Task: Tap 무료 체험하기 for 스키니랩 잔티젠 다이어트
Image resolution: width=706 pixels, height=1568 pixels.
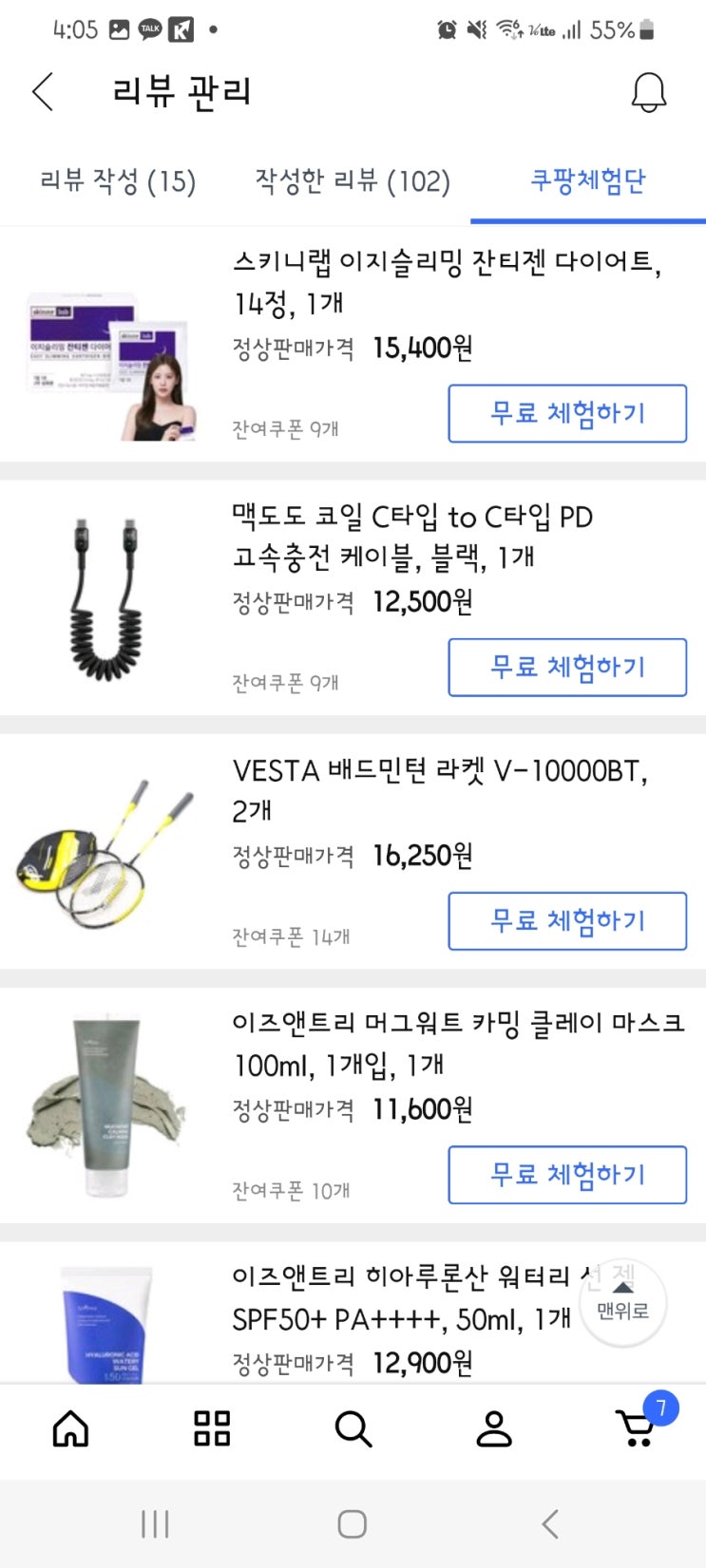Action: tap(567, 413)
